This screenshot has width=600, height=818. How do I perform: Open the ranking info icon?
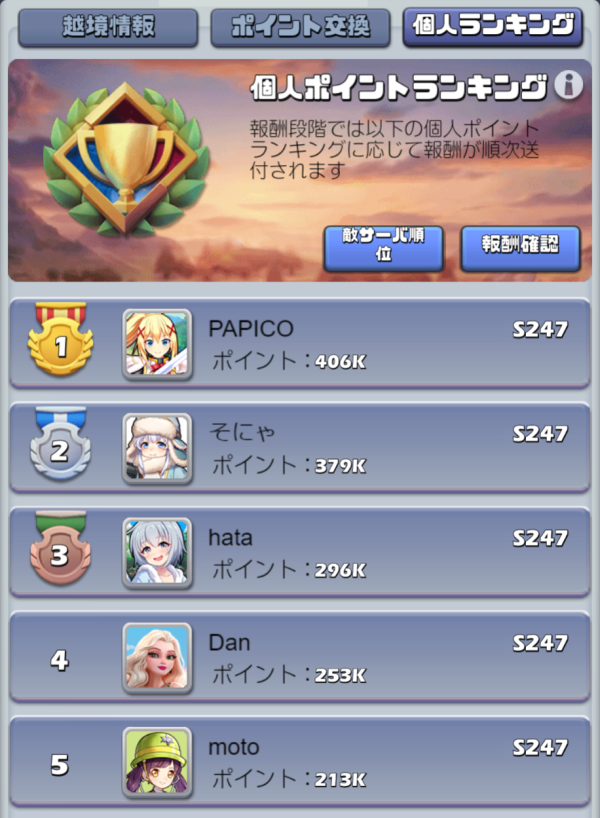567,86
